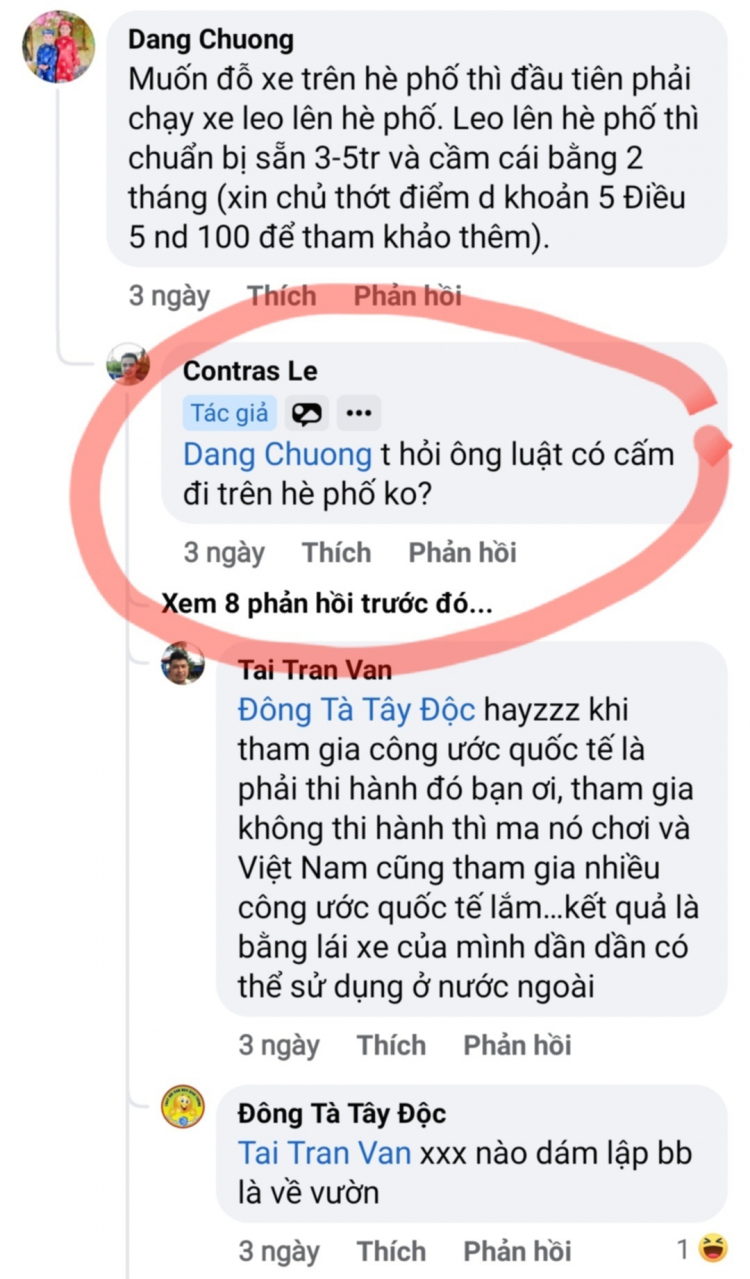750x1279 pixels.
Task: Like Đông Tà Tây Độc's reply
Action: 392,1250
